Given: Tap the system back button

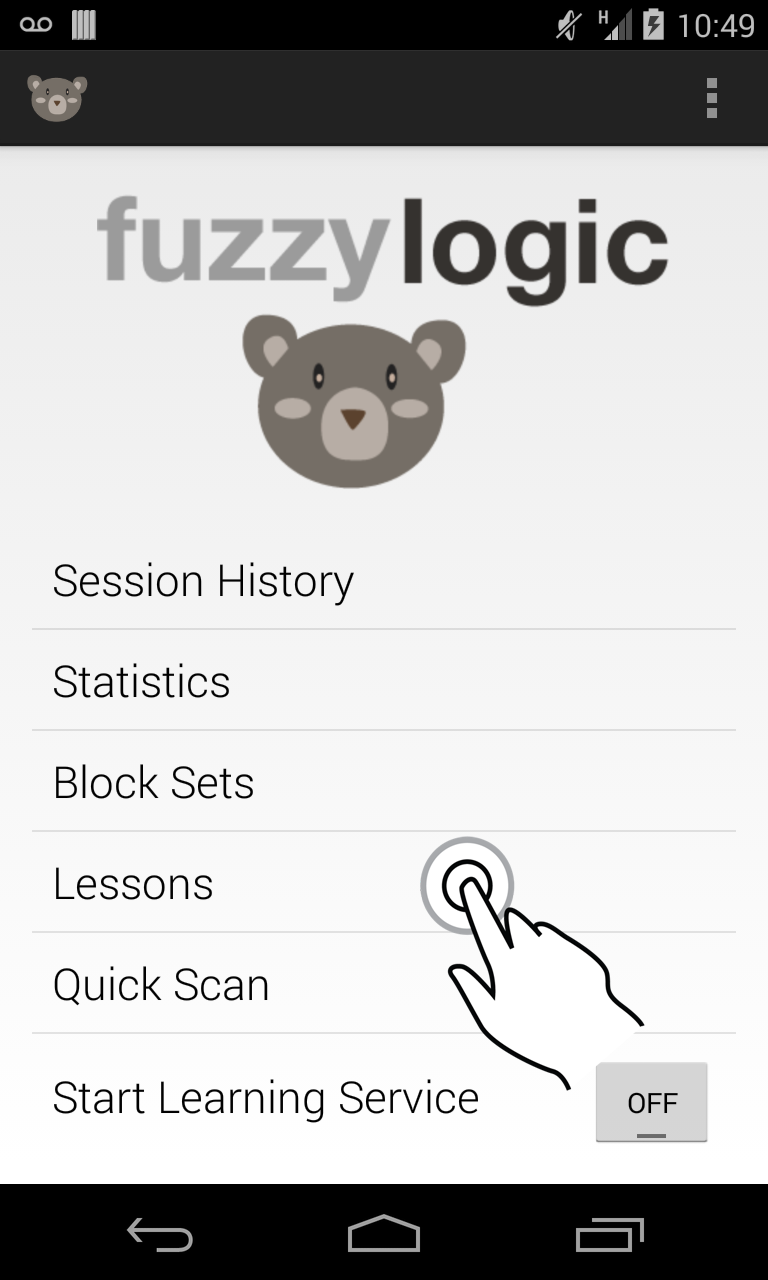Looking at the screenshot, I should click(x=160, y=1234).
